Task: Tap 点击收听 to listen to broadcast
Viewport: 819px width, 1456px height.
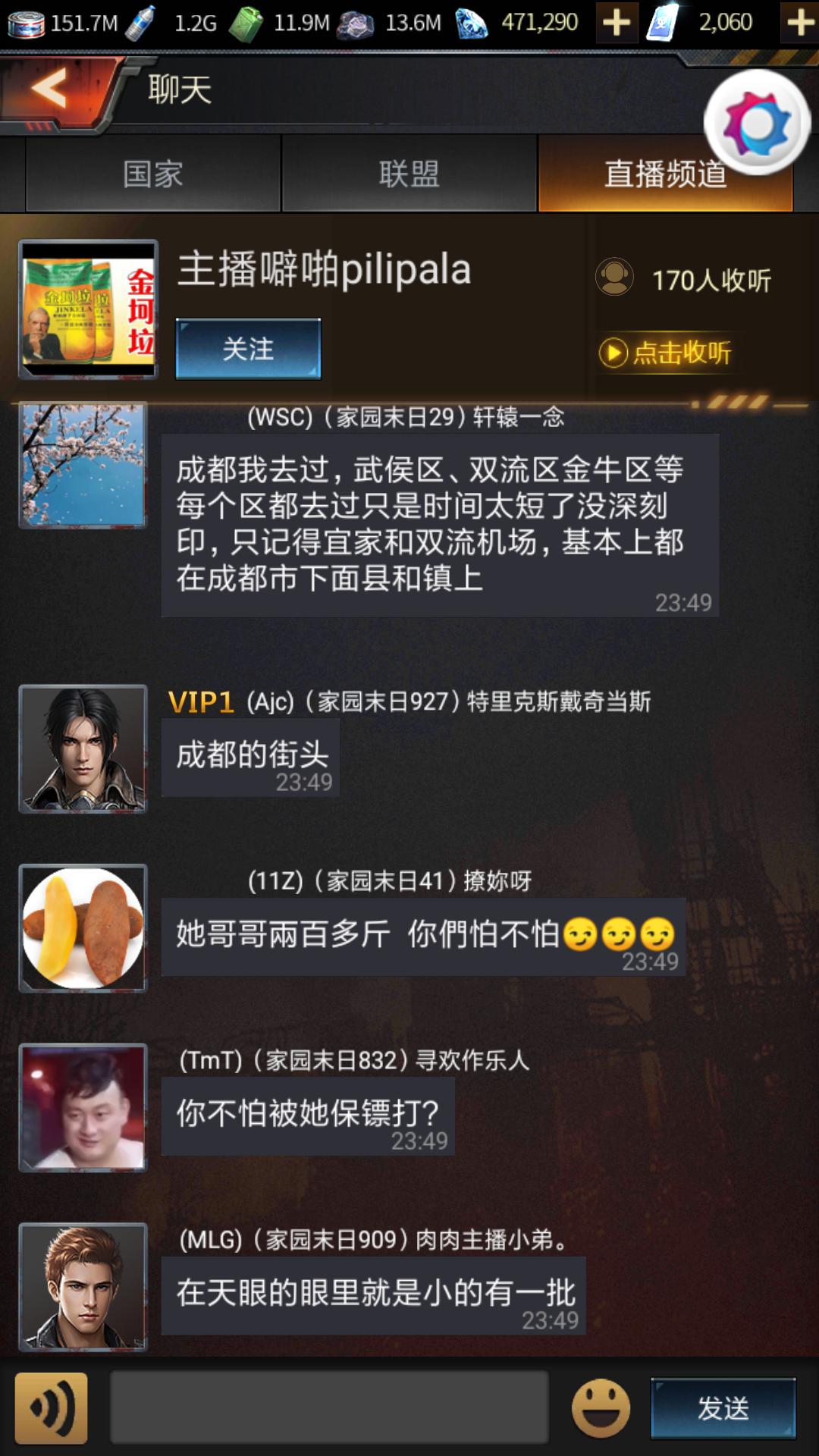Action: pos(667,353)
